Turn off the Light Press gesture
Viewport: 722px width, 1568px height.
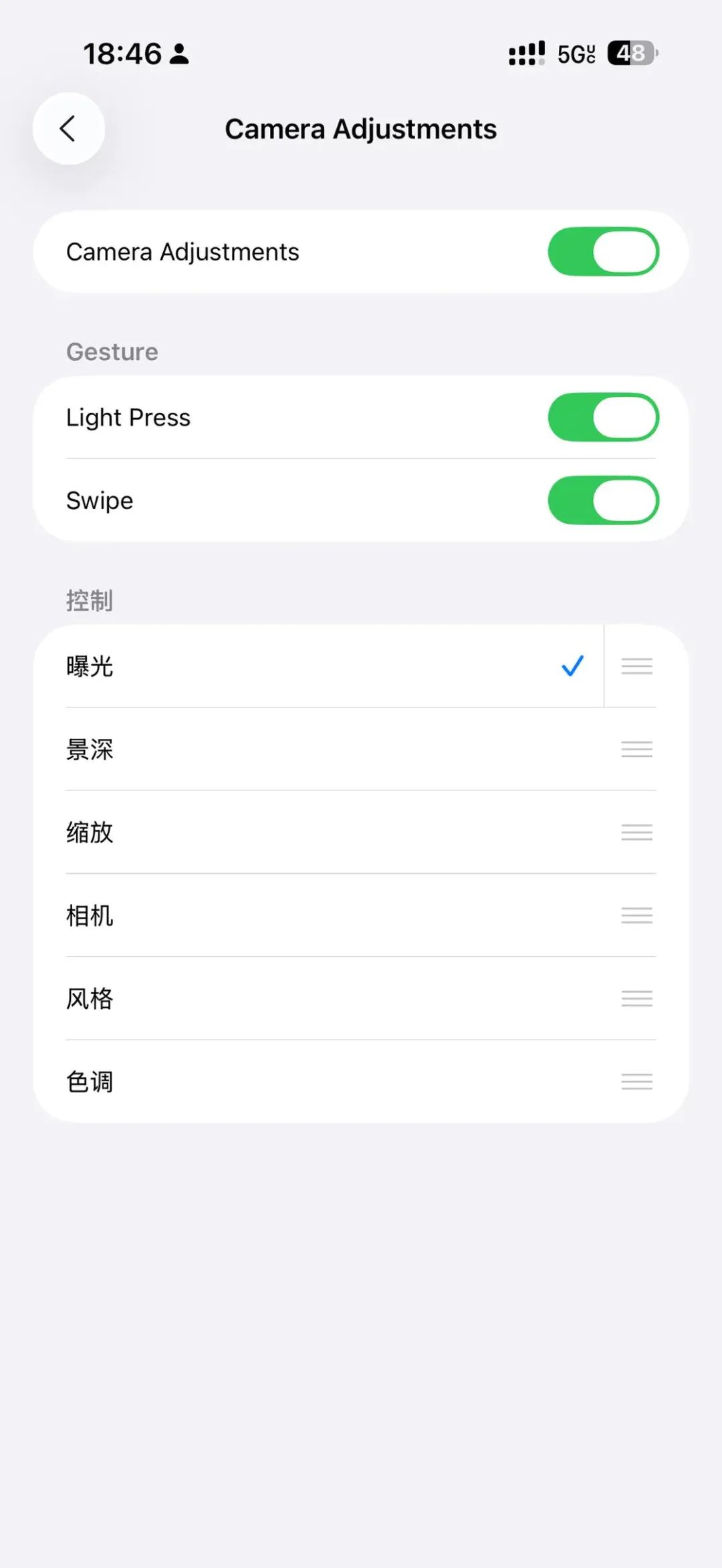(x=603, y=418)
